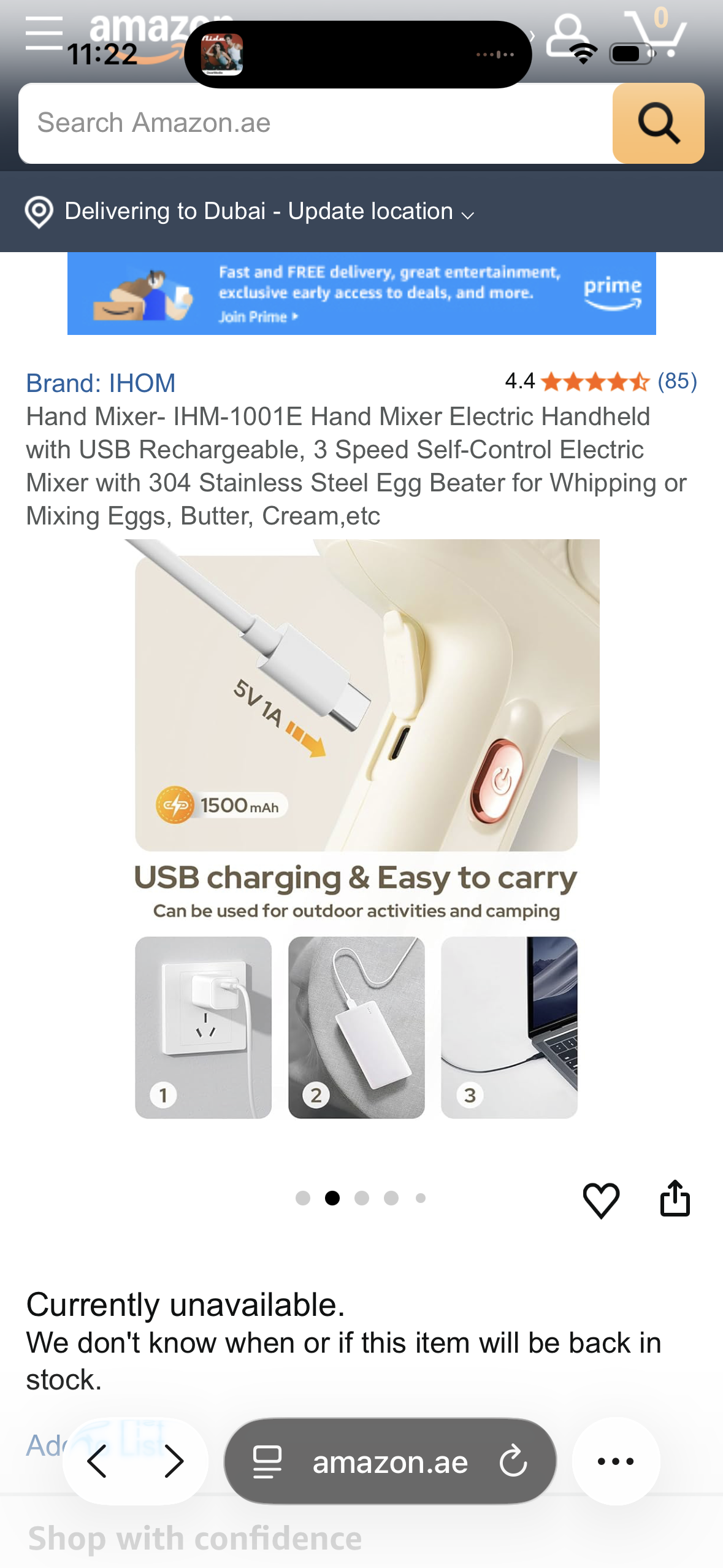The width and height of the screenshot is (723, 1568).
Task: Share this product via the share icon
Action: pyautogui.click(x=675, y=1197)
